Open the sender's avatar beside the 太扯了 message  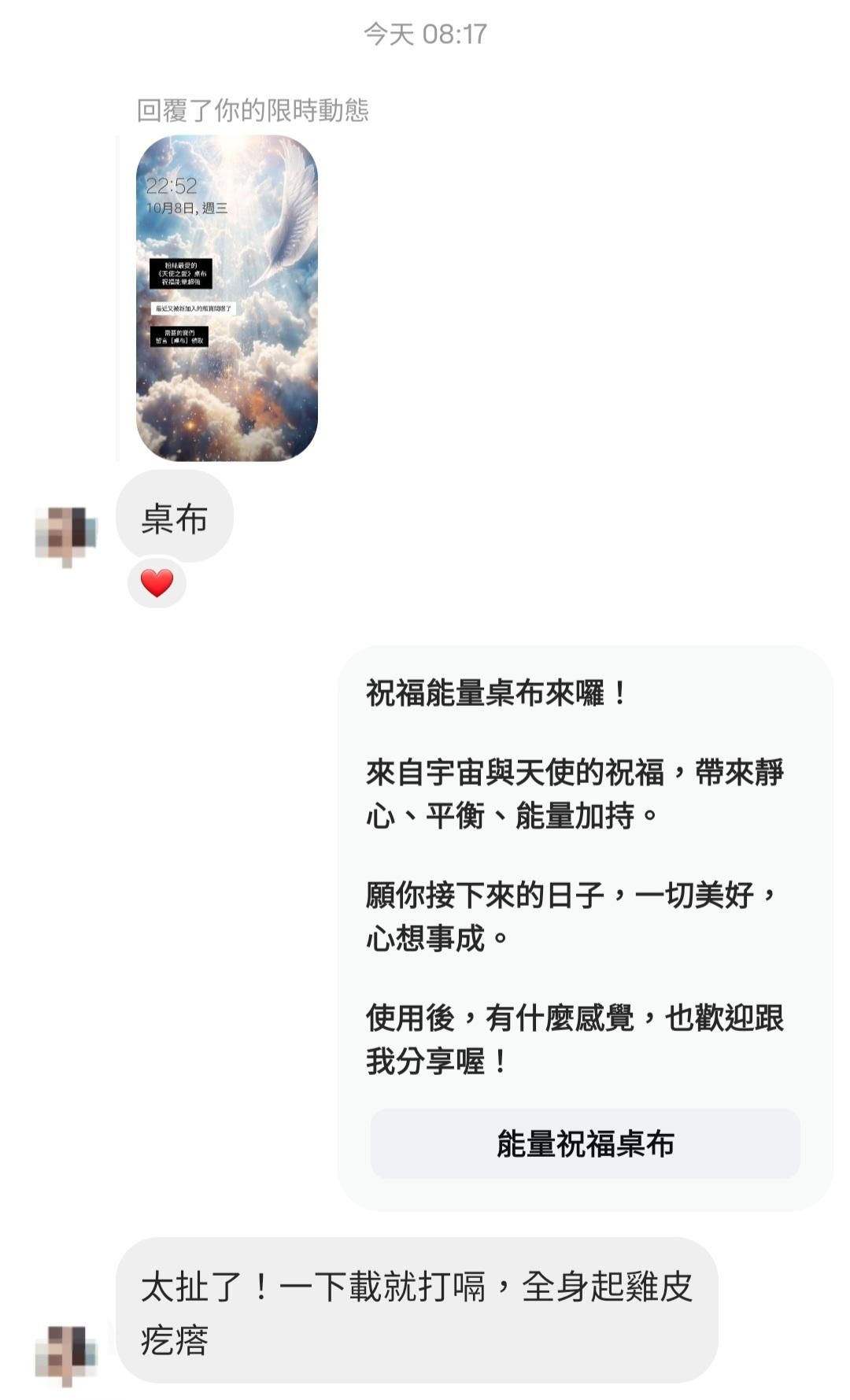pyautogui.click(x=66, y=1354)
